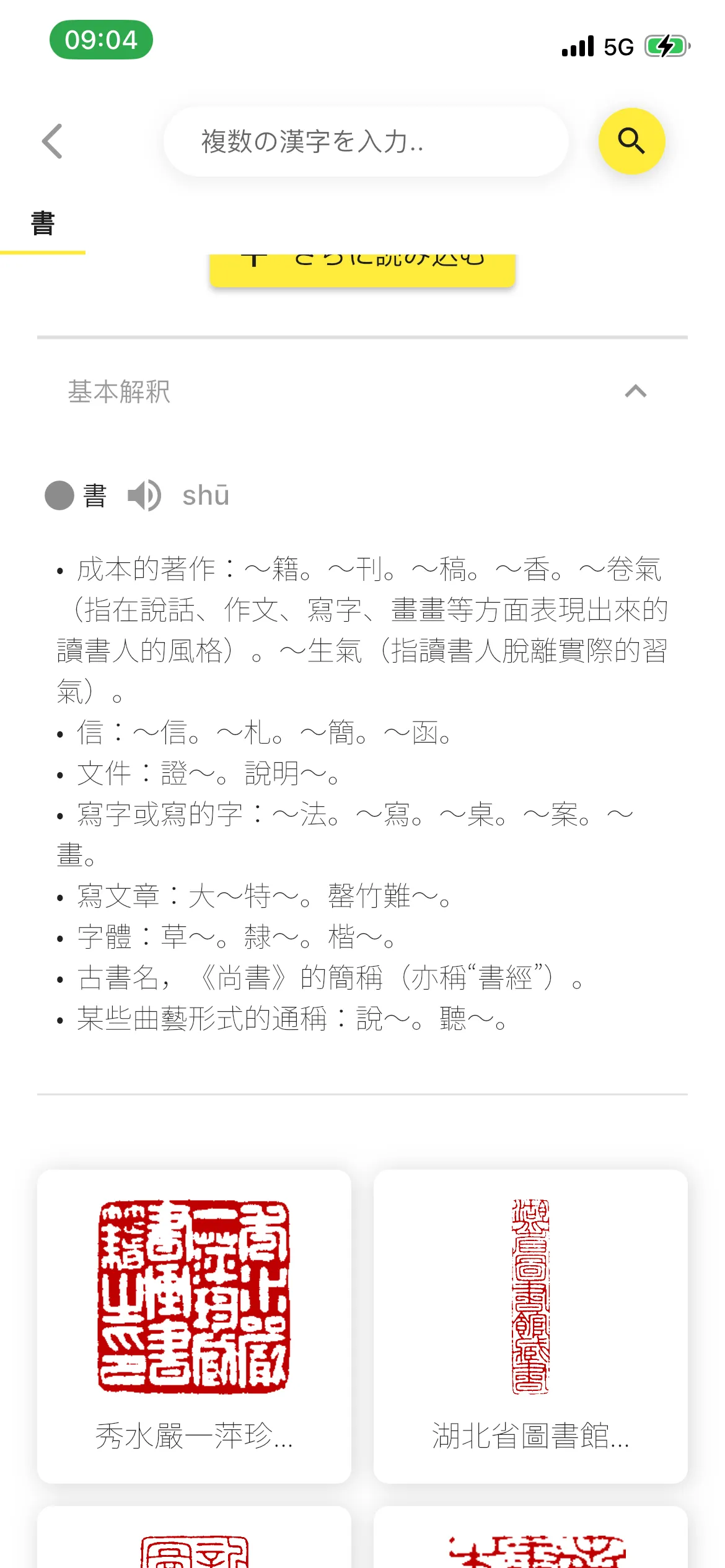Tap the search field 複数の漢字を入力
Image resolution: width=725 pixels, height=1568 pixels.
pyautogui.click(x=366, y=141)
